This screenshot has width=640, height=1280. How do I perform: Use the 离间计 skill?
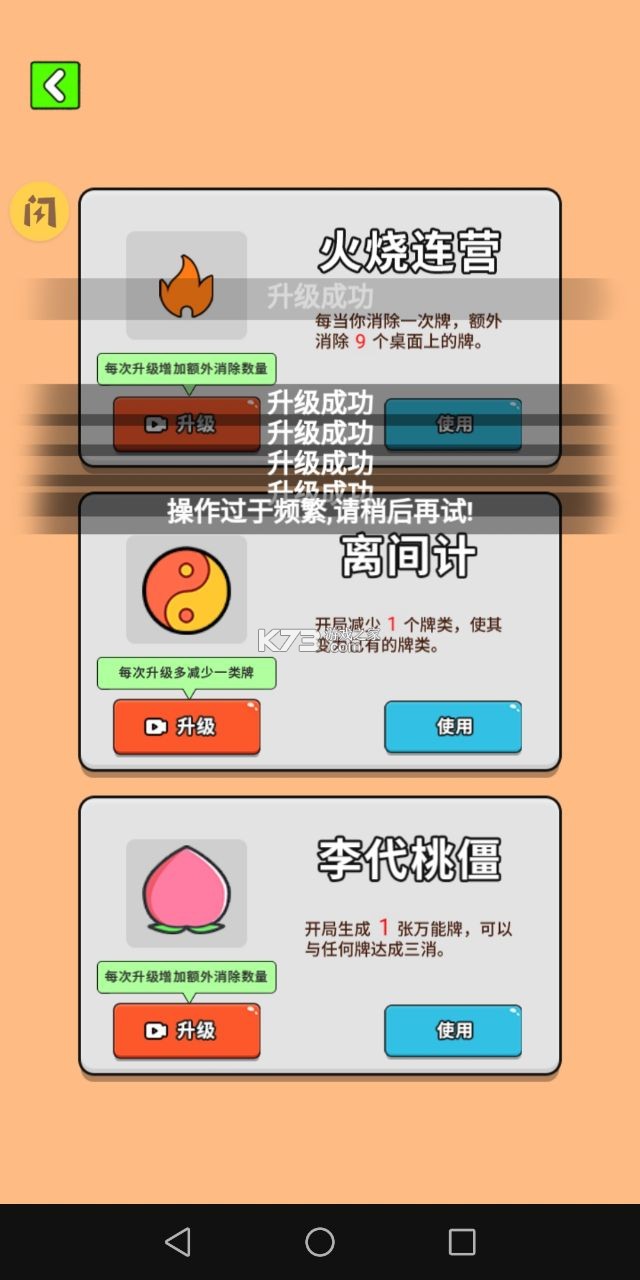tap(453, 726)
